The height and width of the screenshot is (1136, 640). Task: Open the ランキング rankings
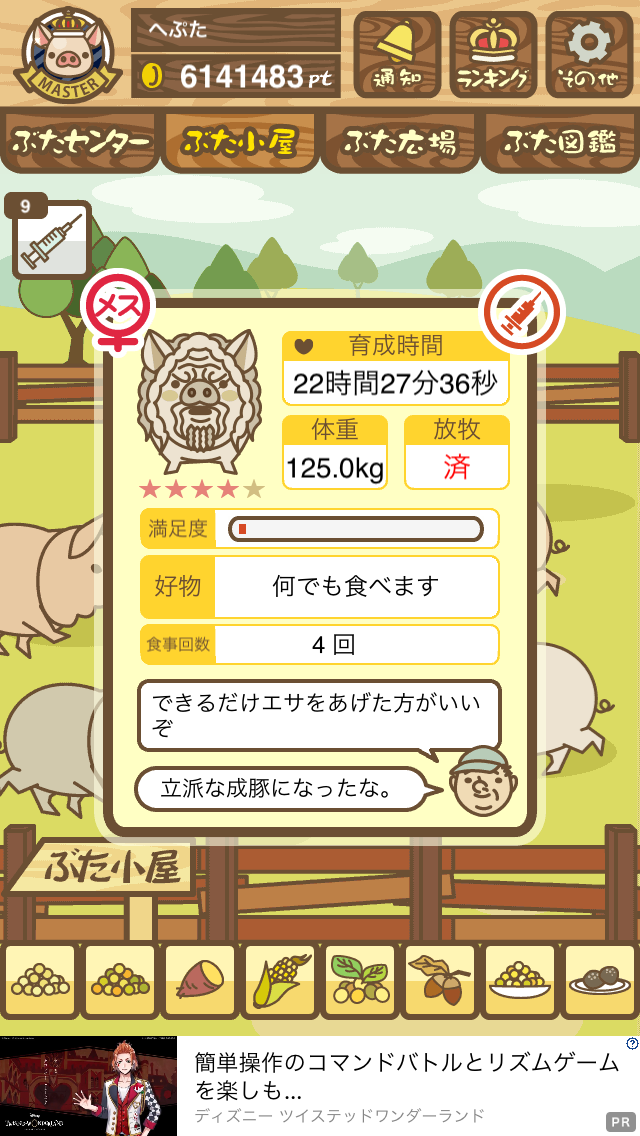point(494,54)
